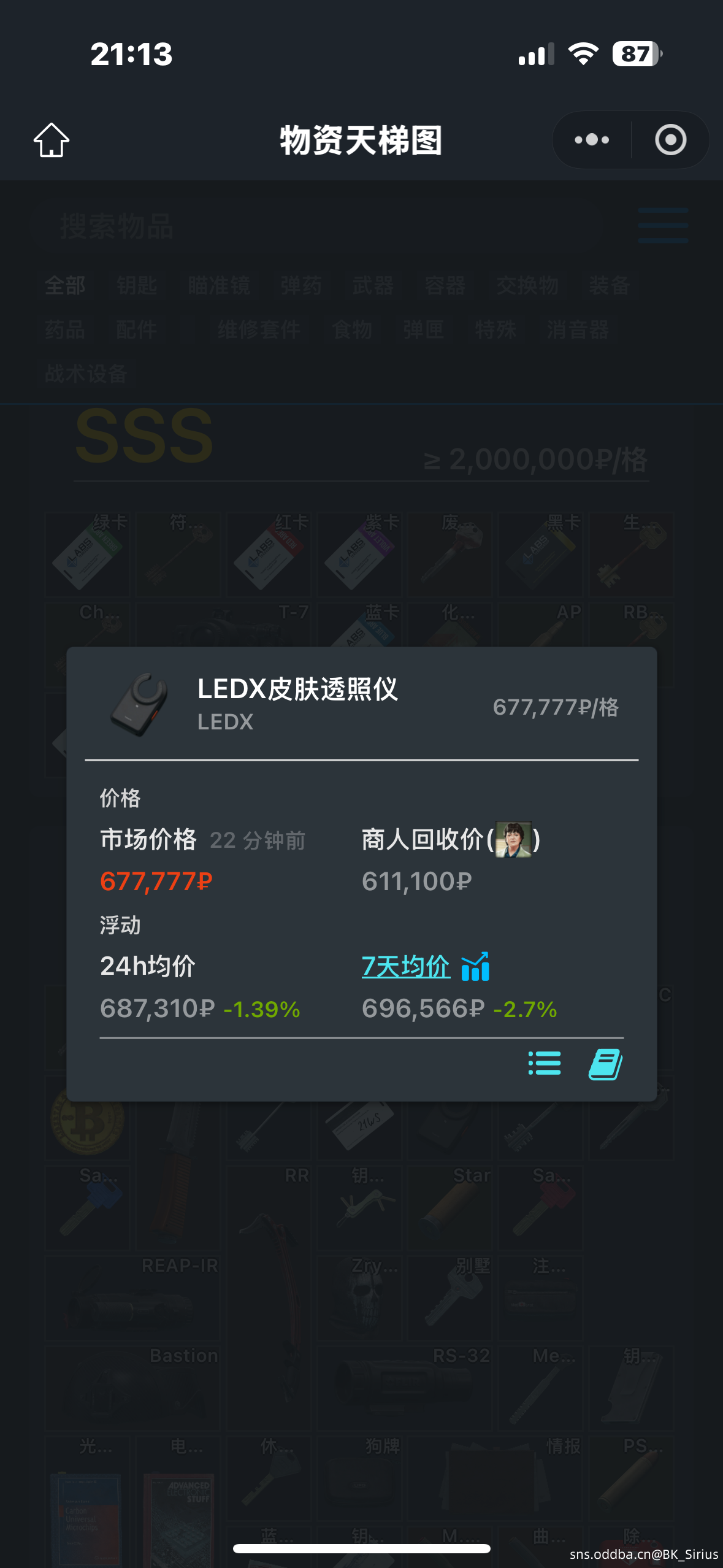723x1568 pixels.
Task: Tap the blue chart icon beside 7天均价
Action: 475,967
